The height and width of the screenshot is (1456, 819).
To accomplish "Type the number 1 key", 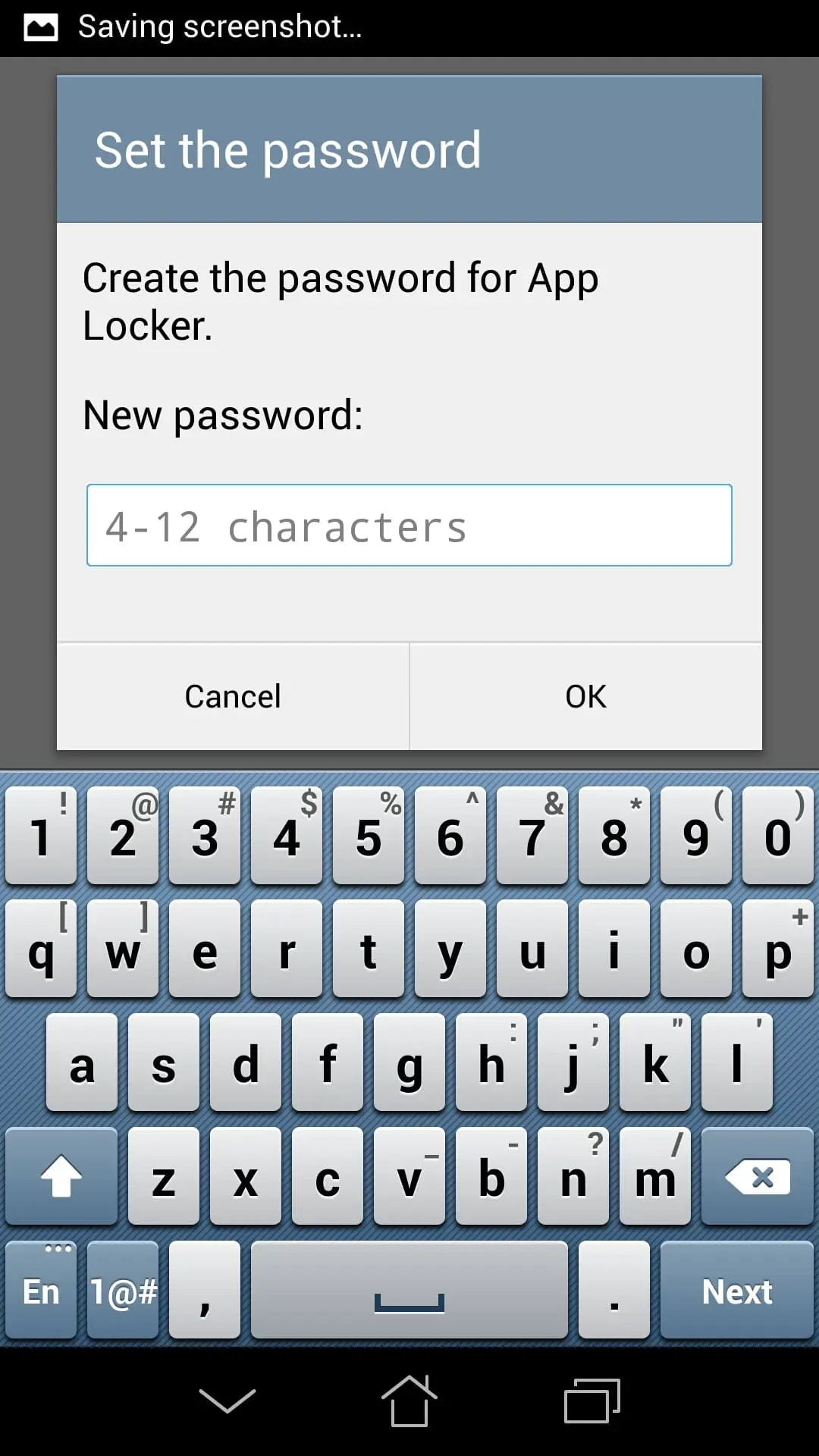I will (x=41, y=836).
